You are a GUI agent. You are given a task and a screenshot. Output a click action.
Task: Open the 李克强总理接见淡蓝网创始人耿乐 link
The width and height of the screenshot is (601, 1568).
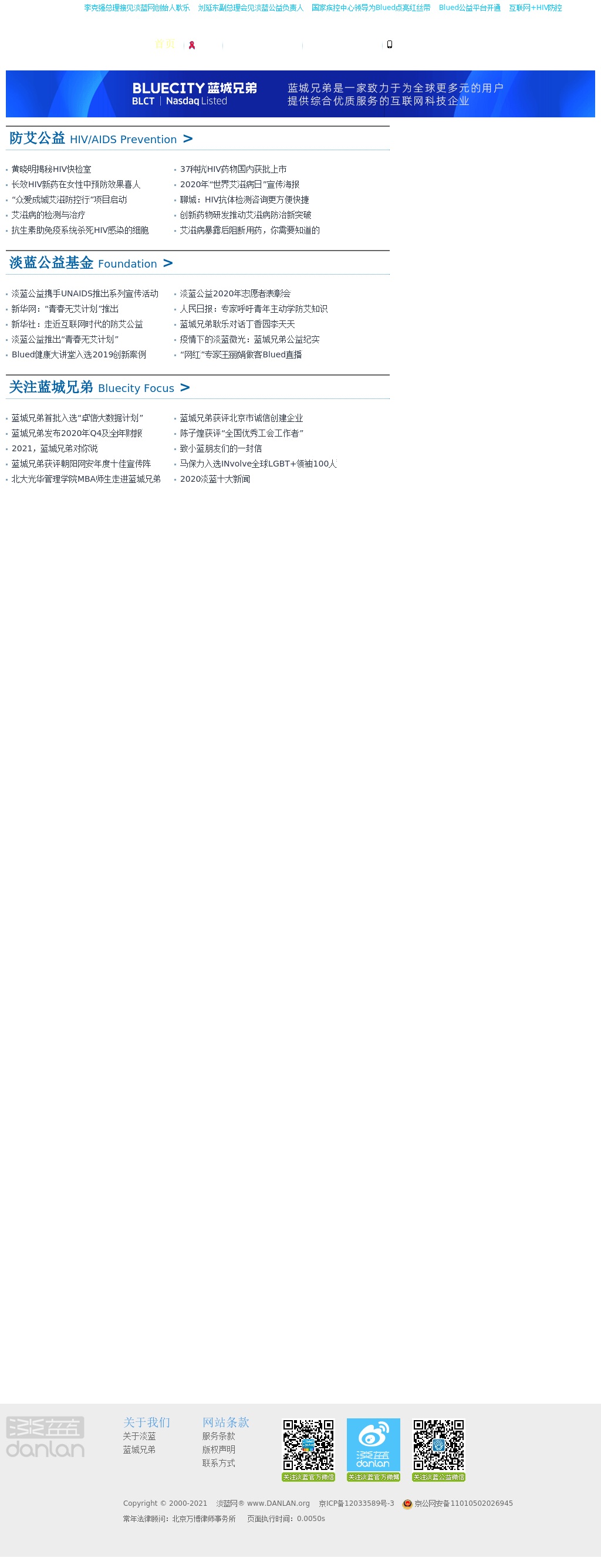click(x=136, y=8)
